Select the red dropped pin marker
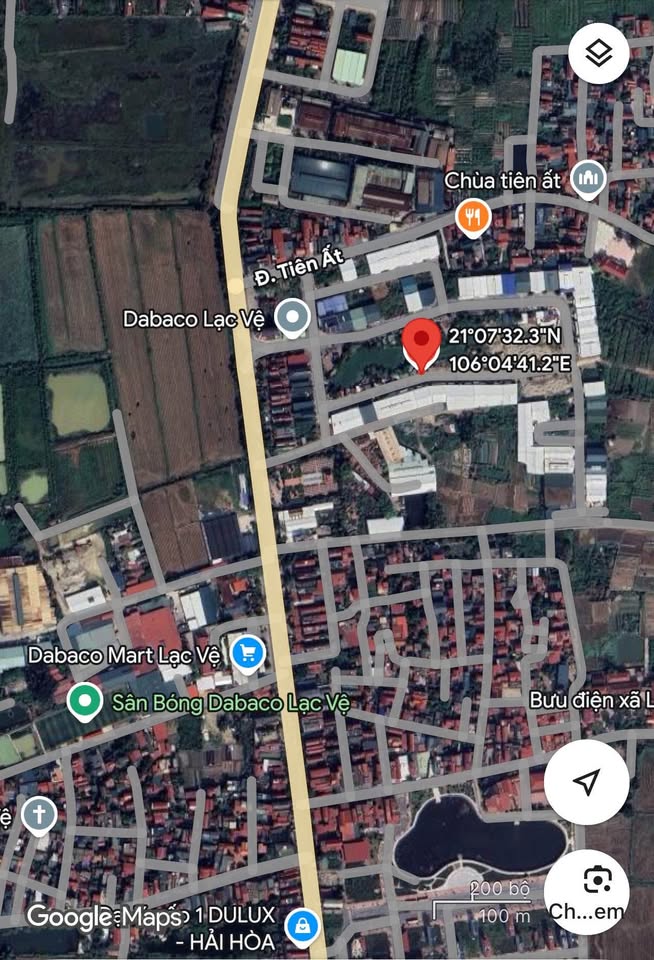The height and width of the screenshot is (960, 654). [x=421, y=346]
